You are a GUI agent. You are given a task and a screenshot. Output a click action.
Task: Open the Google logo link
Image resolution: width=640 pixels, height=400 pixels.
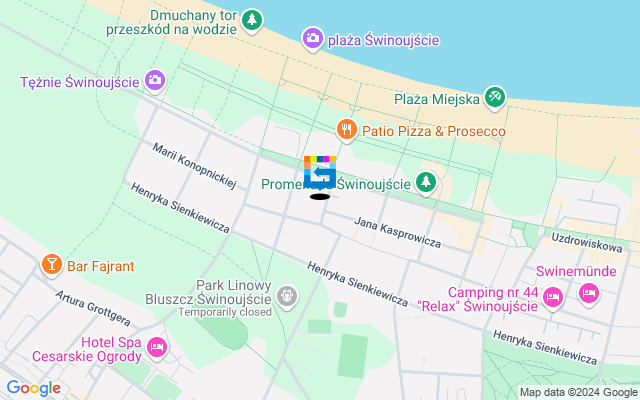click(x=33, y=388)
